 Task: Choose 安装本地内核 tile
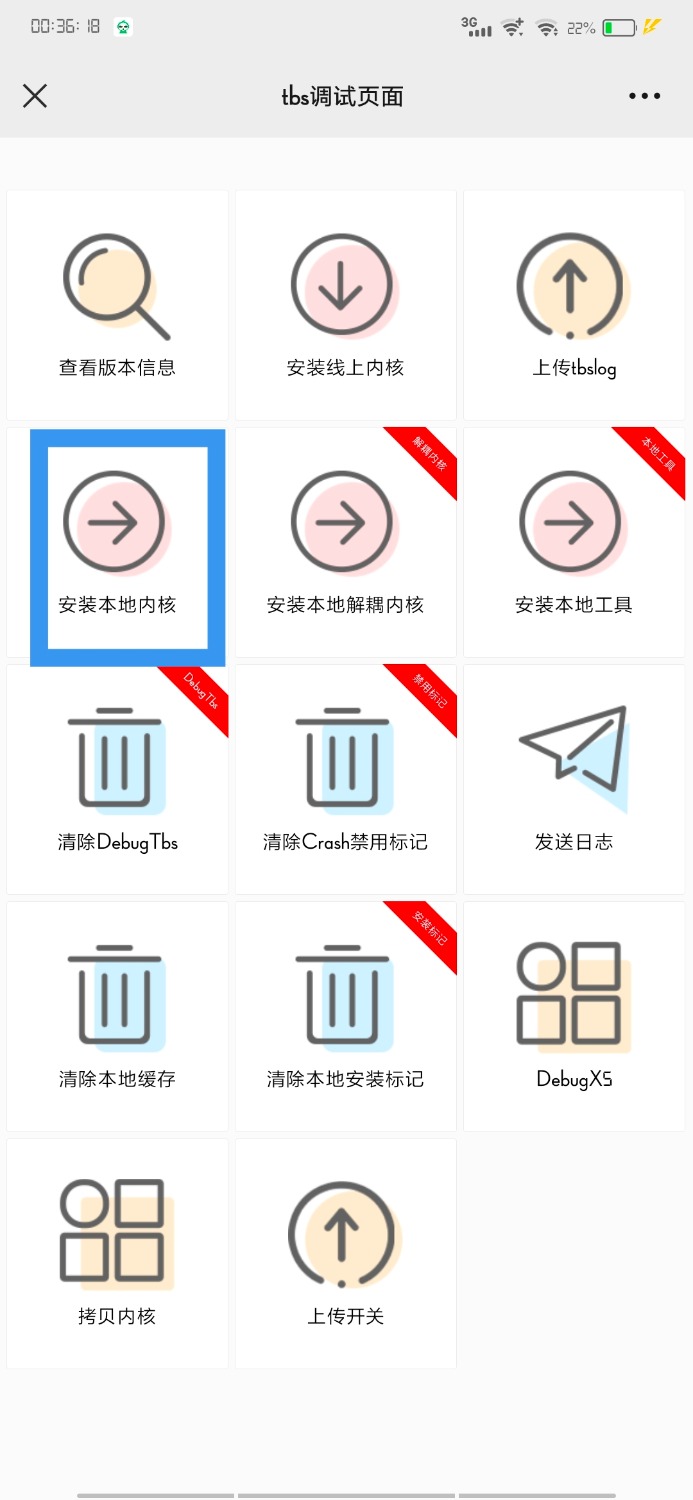(x=117, y=543)
